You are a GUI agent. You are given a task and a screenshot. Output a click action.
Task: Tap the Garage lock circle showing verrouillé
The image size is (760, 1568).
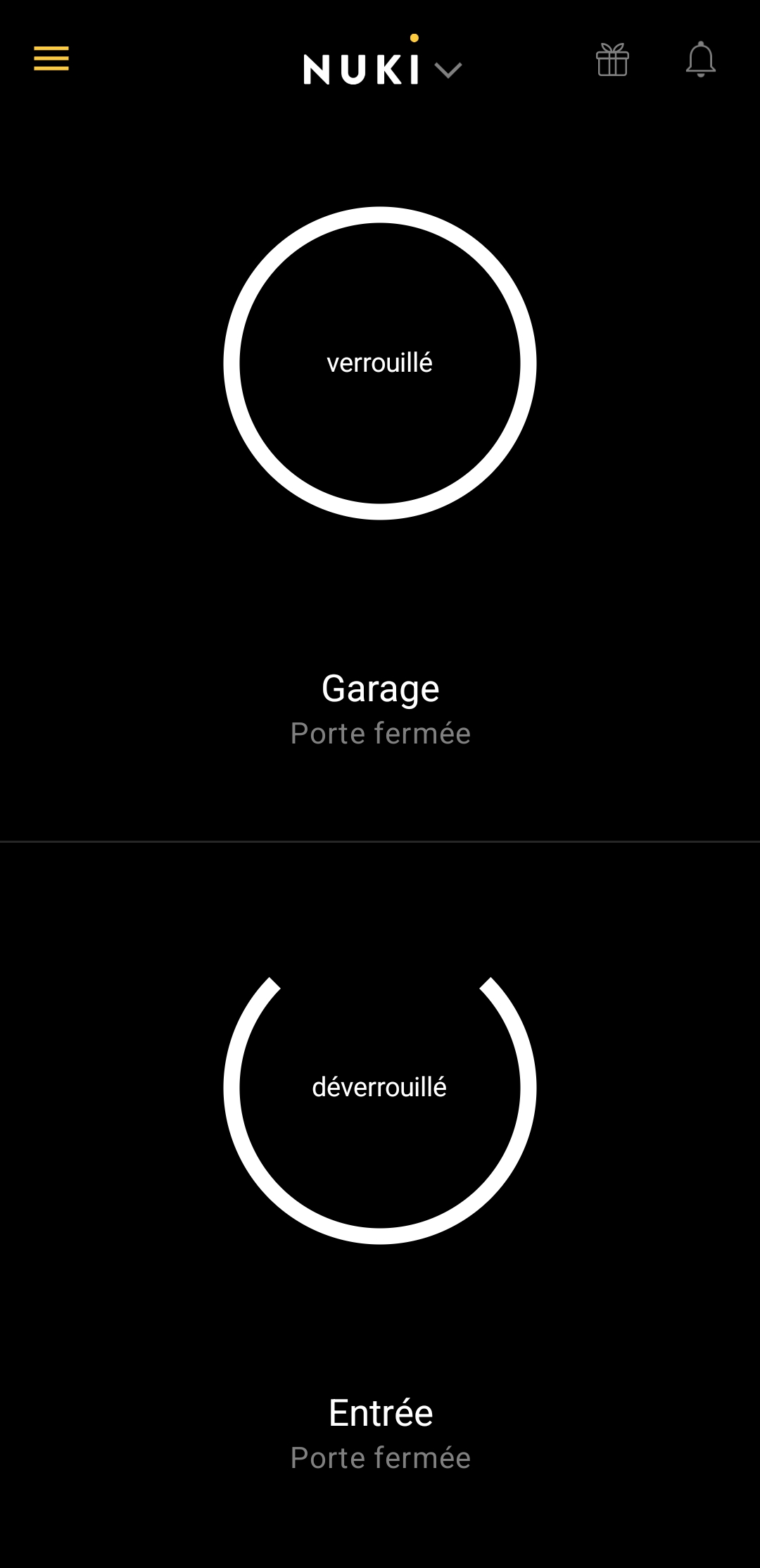tap(380, 363)
